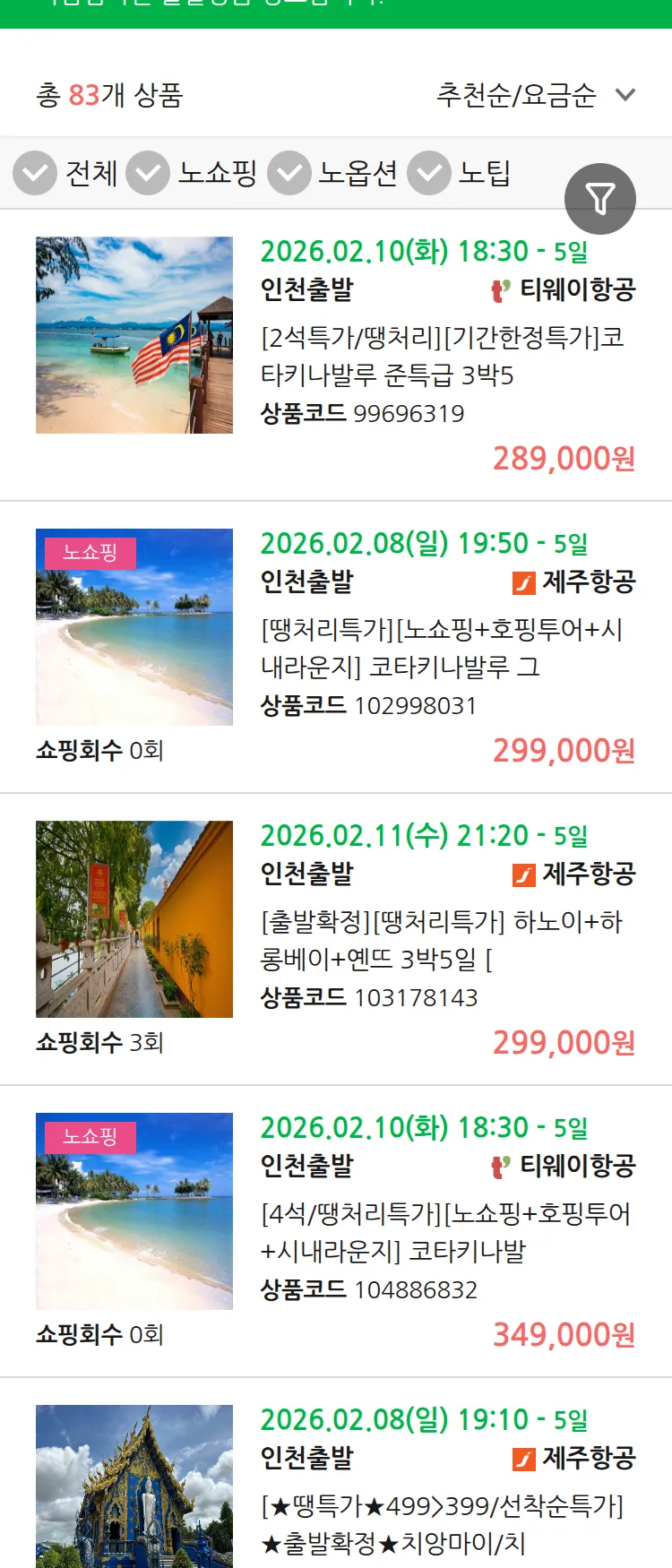The image size is (672, 1568).
Task: Open the Kota Kinabalu product 99696319 title link
Action: coord(439,355)
